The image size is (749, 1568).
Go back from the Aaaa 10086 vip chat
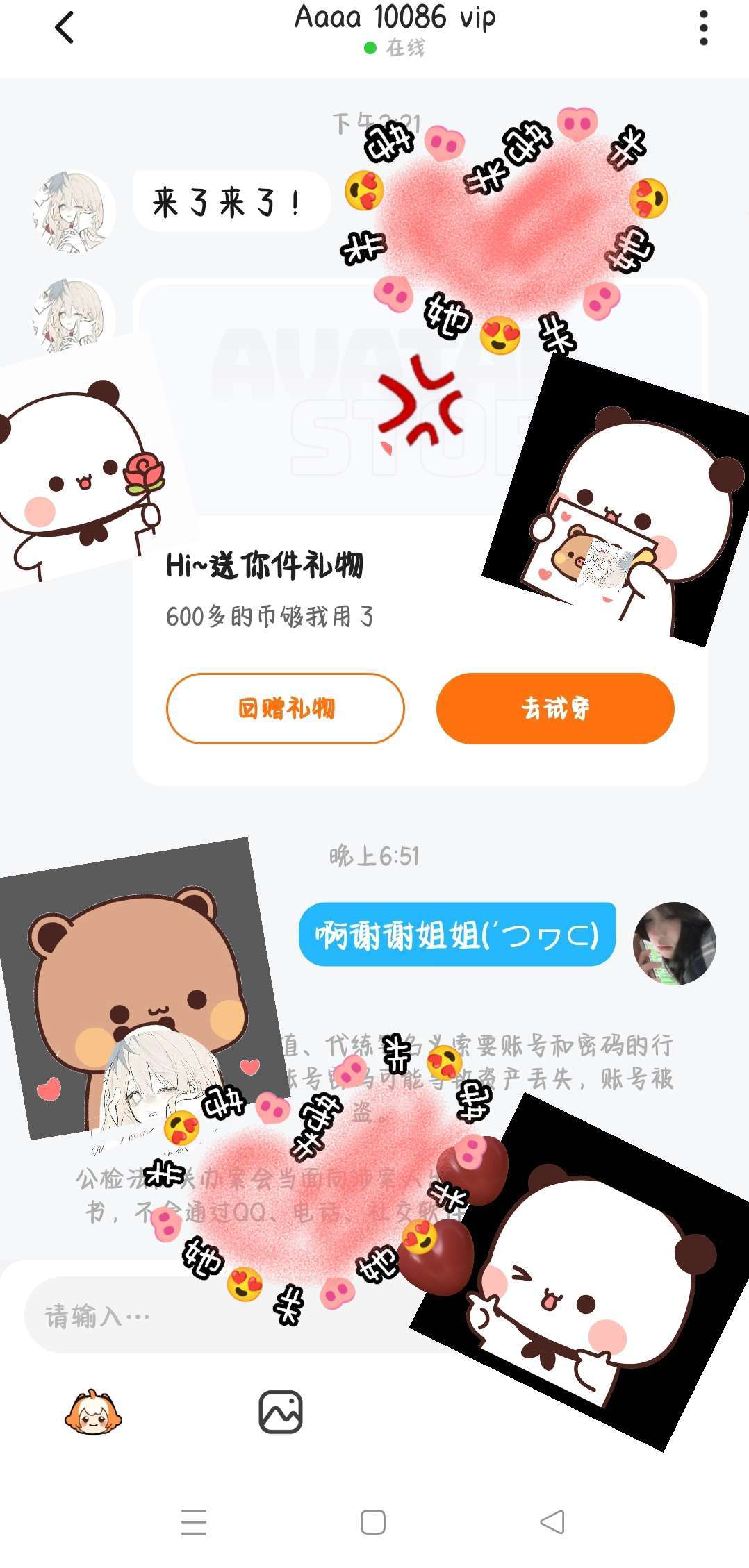pyautogui.click(x=64, y=28)
